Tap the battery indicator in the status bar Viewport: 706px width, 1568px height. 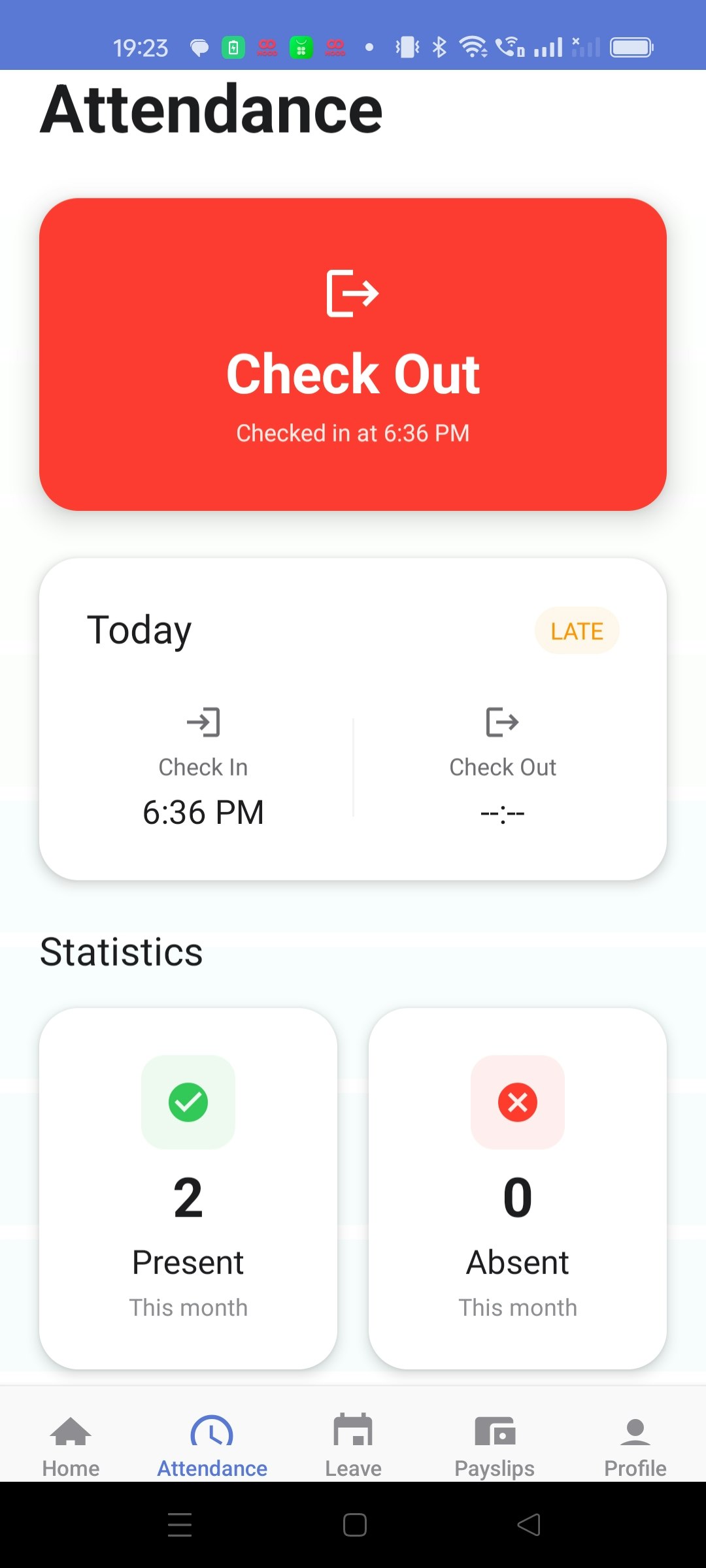tap(630, 46)
